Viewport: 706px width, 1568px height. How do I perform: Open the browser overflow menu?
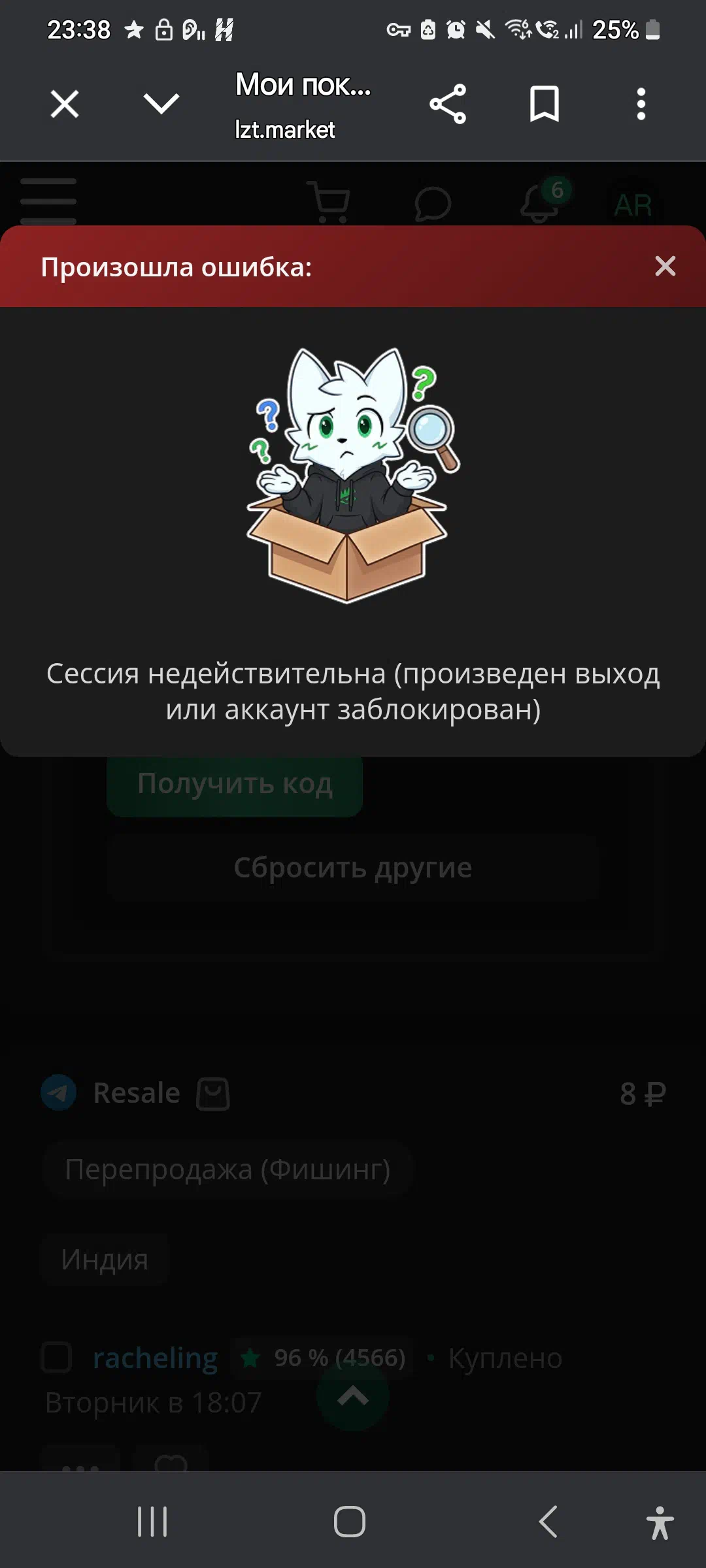click(641, 104)
